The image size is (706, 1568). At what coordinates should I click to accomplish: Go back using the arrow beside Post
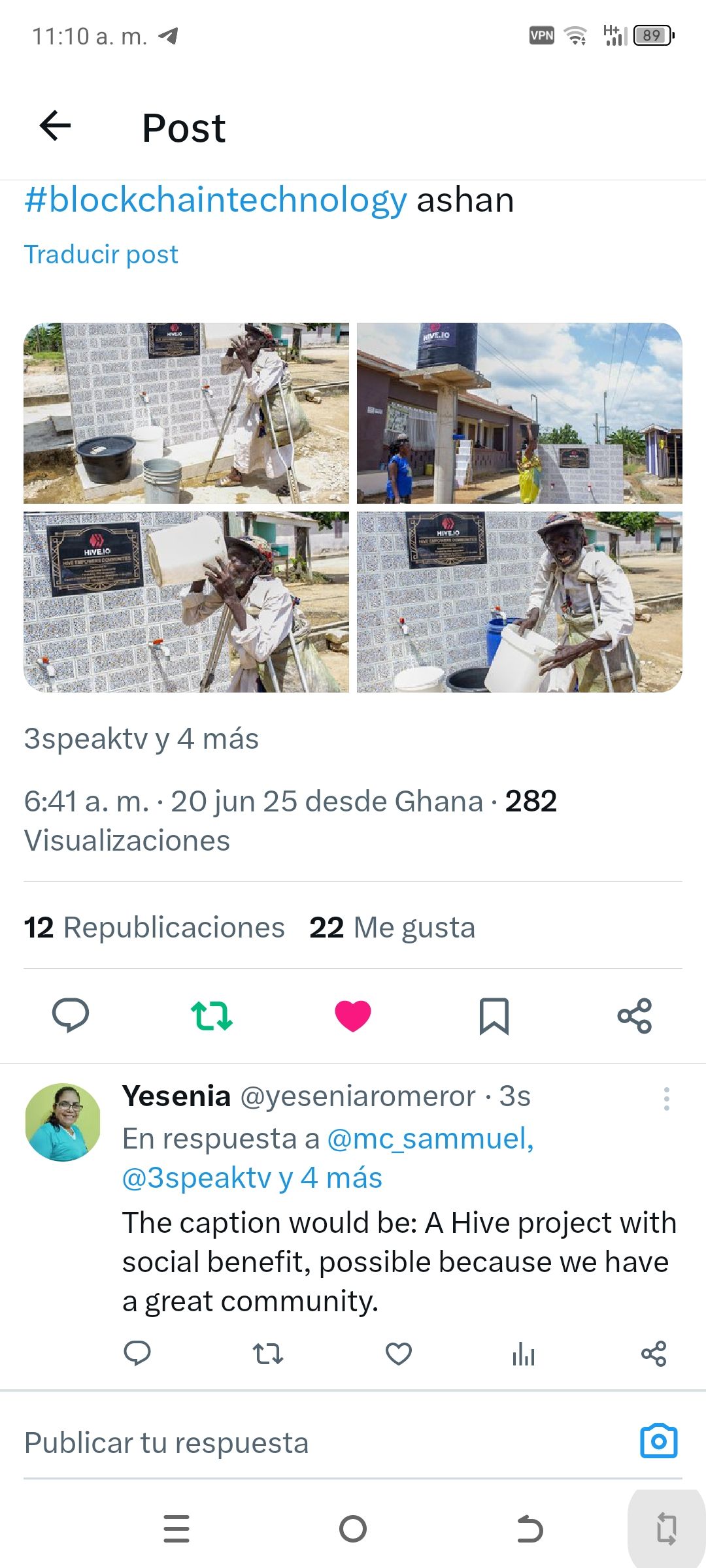tap(56, 126)
